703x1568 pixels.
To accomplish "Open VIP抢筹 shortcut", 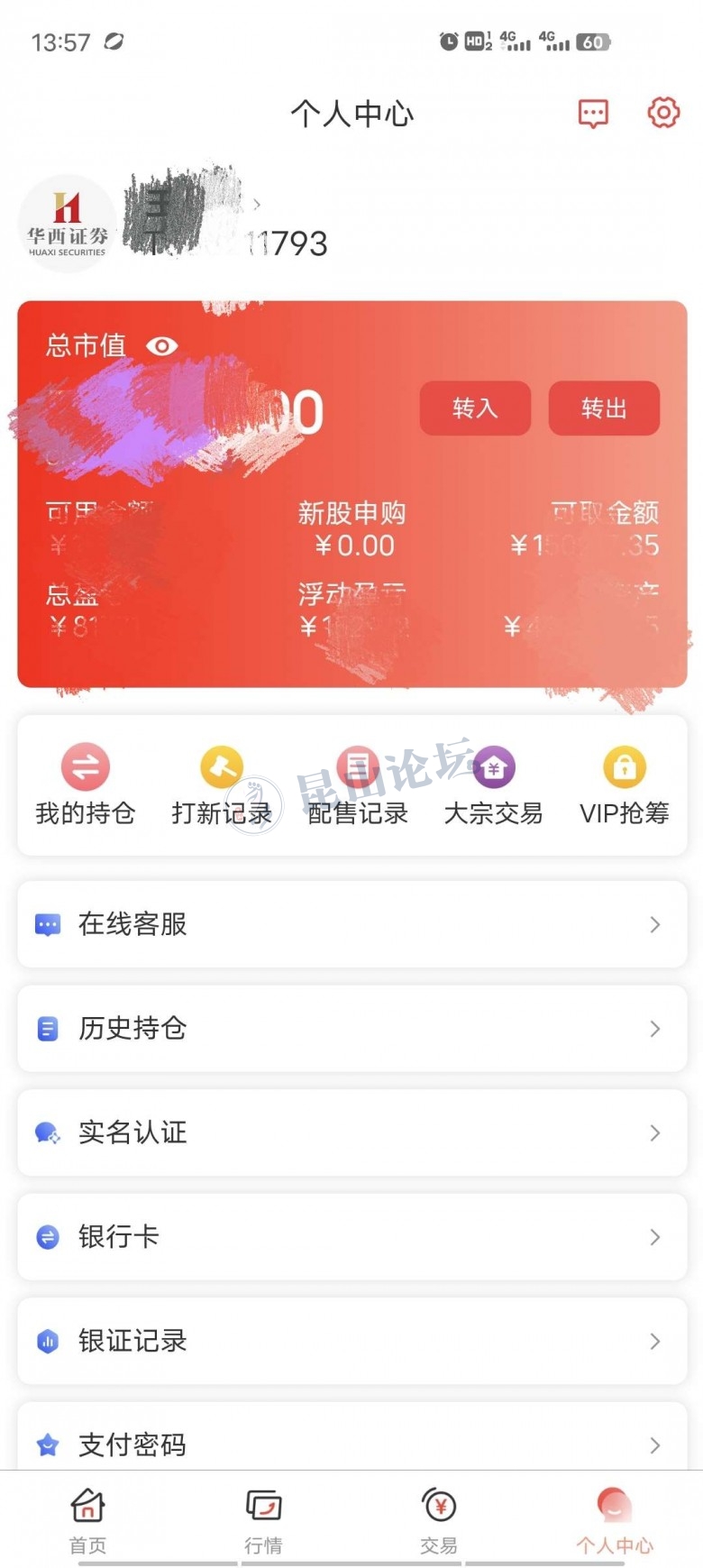I will (625, 786).
